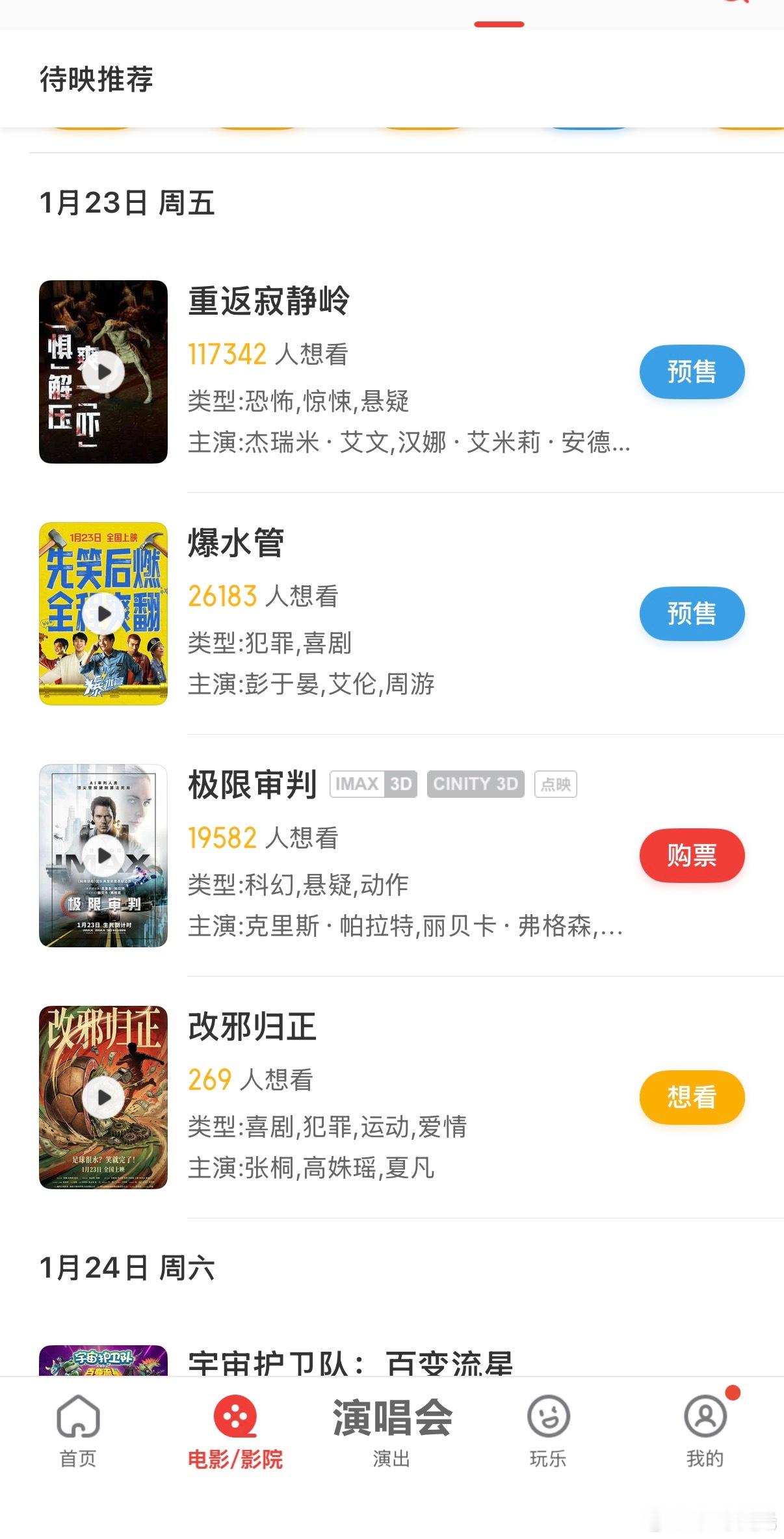784x1539 pixels.
Task: Tap 预售 button for 爆水管
Action: [692, 614]
